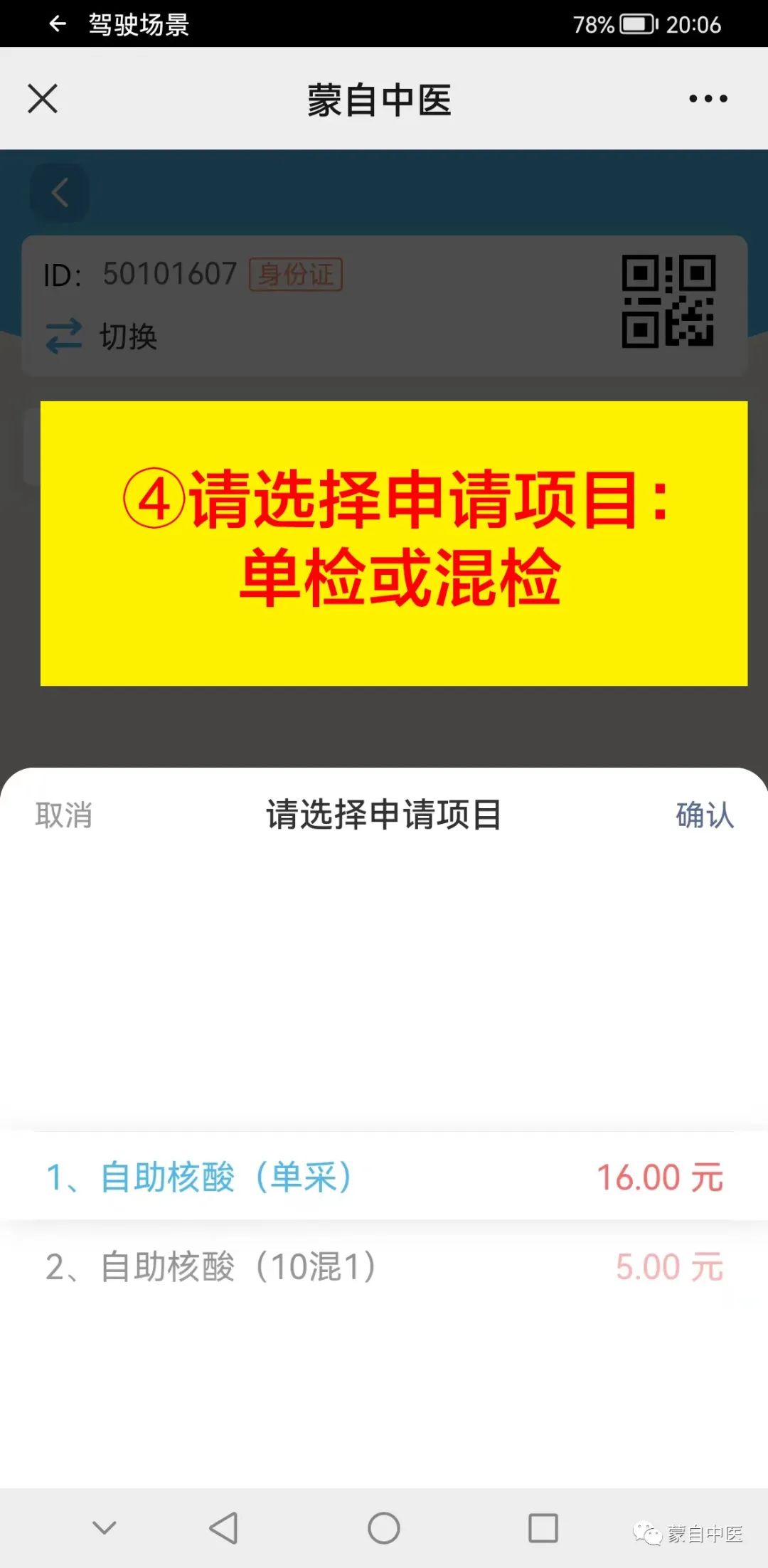768x1568 pixels.
Task: Tap 取消 to cancel the selection
Action: 64,815
